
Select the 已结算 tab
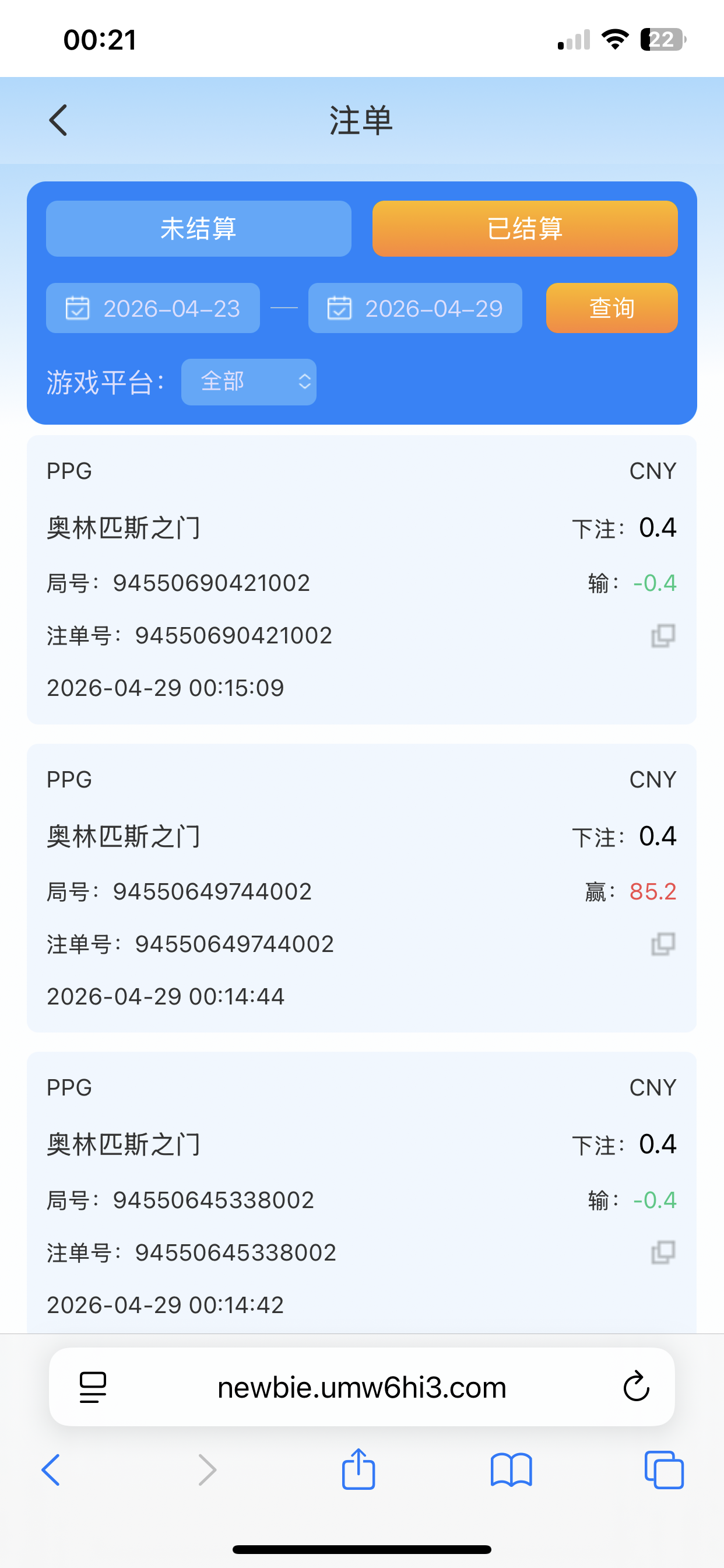tap(525, 229)
